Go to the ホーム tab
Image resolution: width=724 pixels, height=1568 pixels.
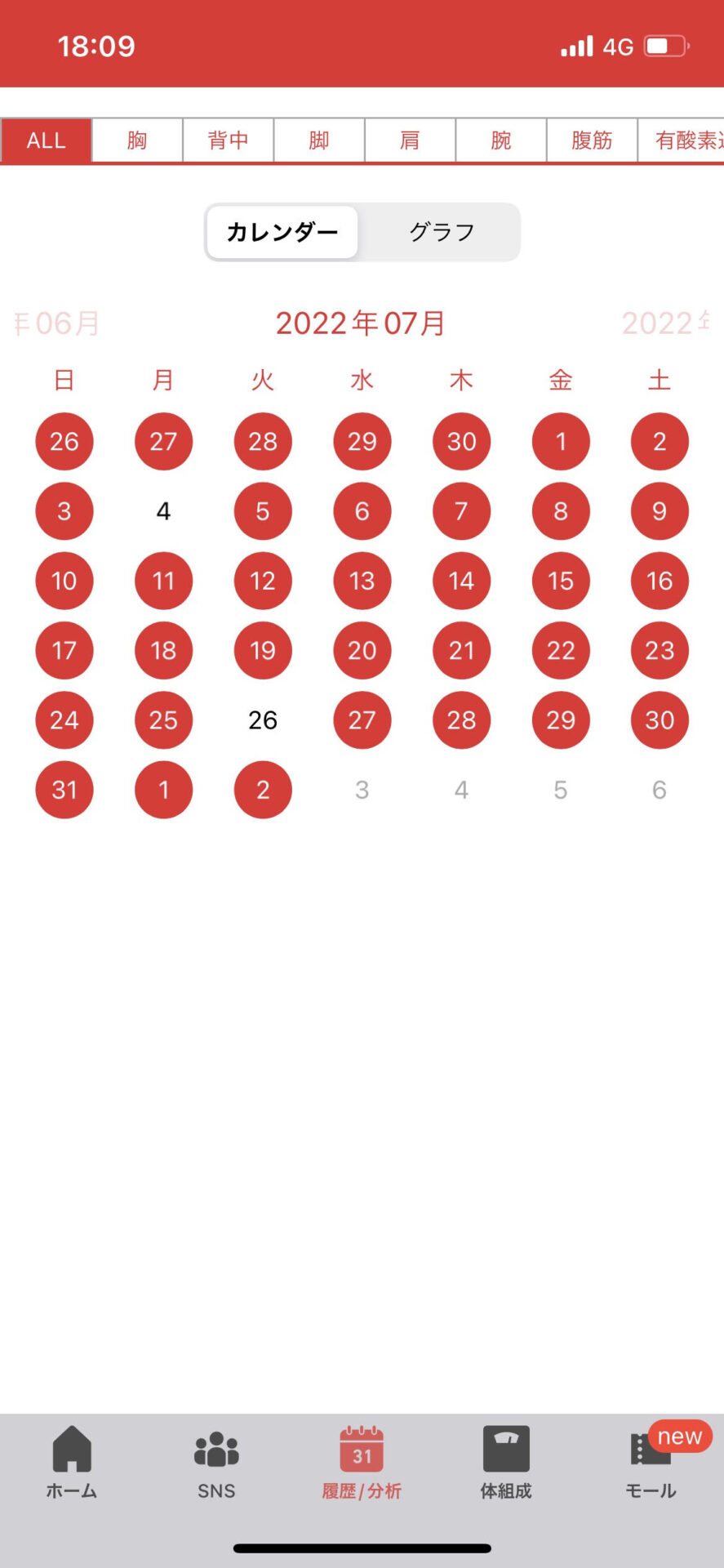coord(72,1463)
